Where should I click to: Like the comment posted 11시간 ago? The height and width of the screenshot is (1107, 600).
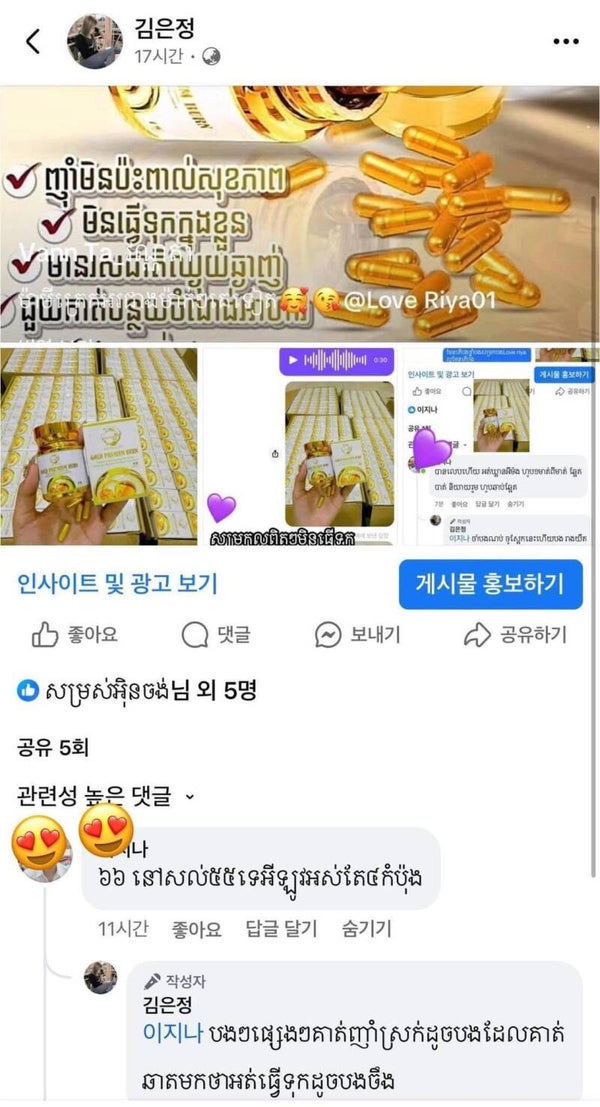point(196,929)
